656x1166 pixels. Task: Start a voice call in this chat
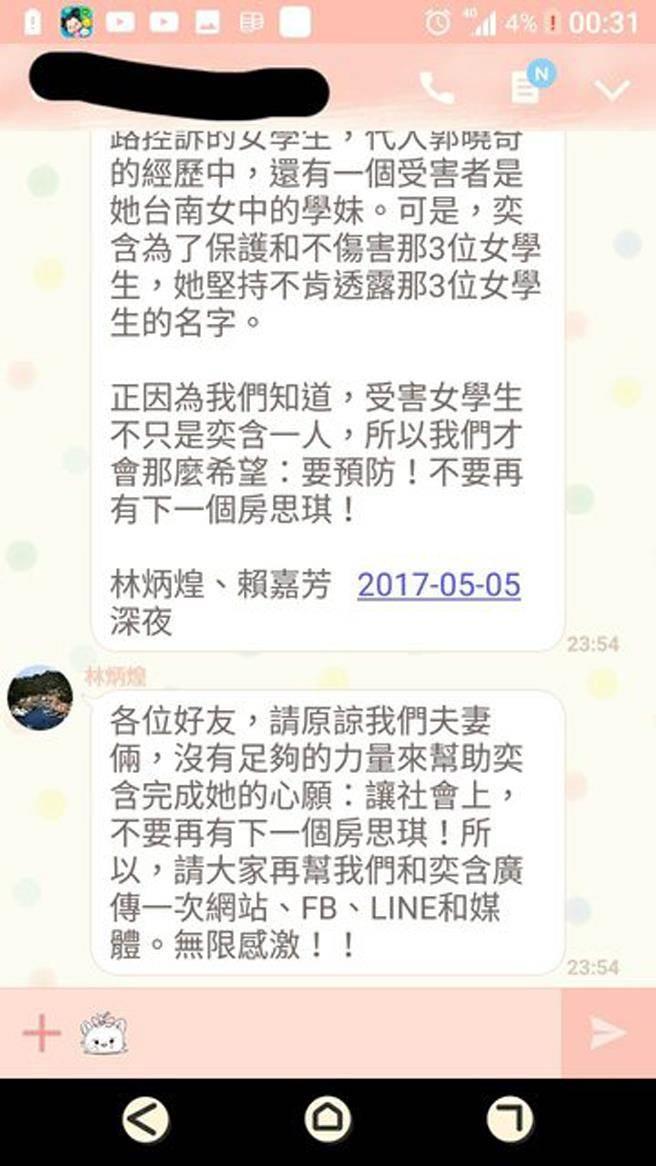click(436, 89)
